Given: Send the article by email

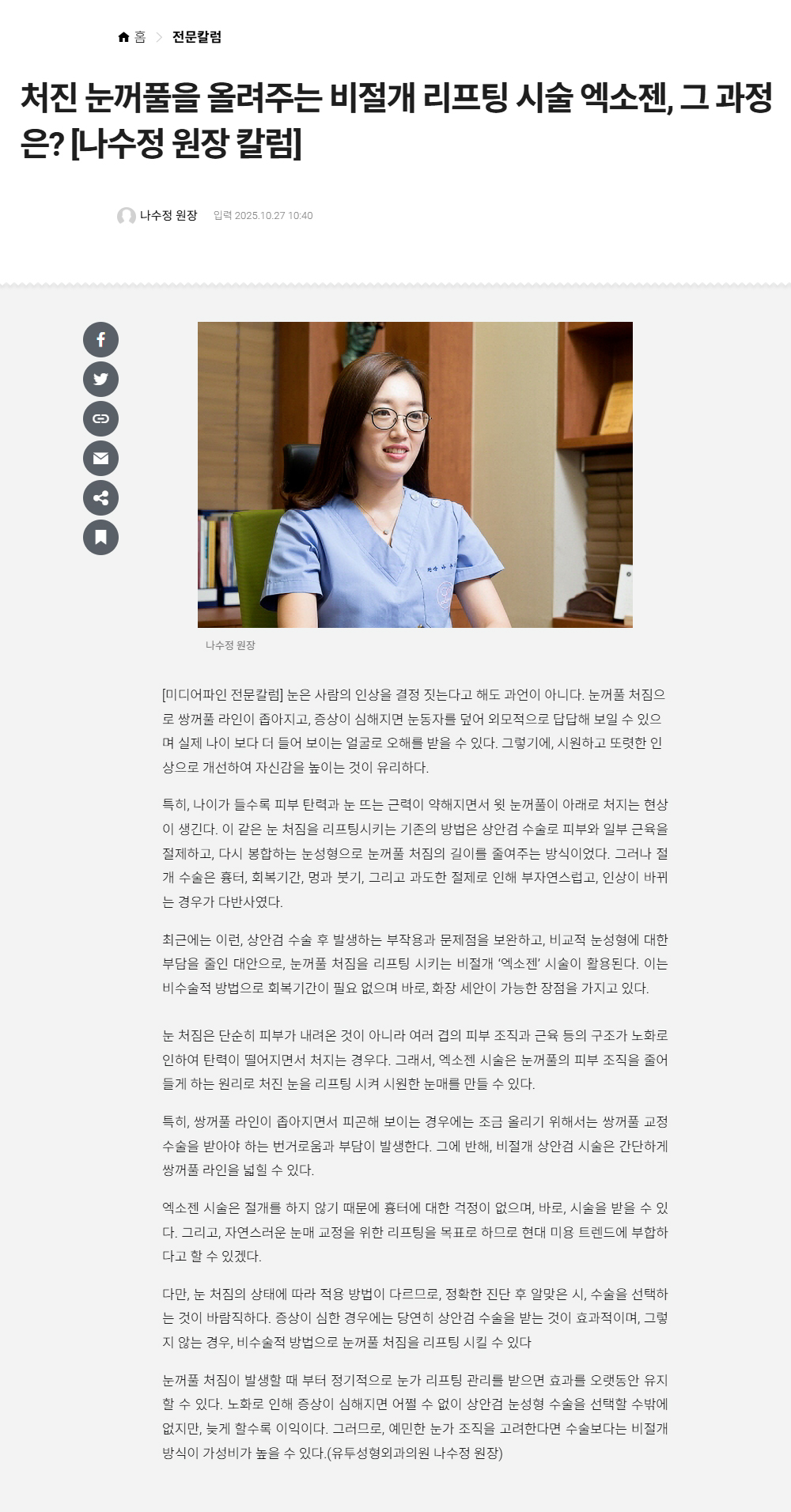Looking at the screenshot, I should (x=100, y=459).
